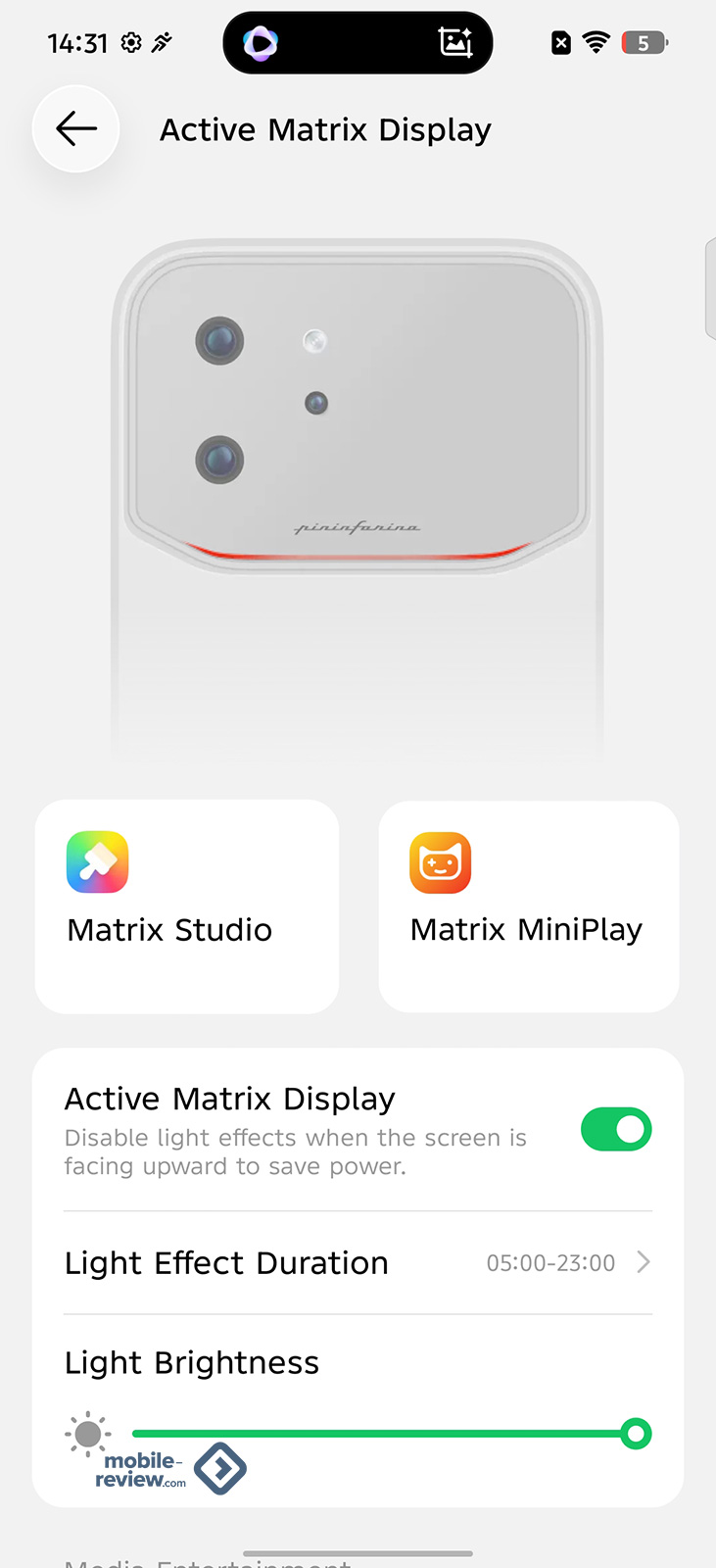Viewport: 716px width, 1568px height.
Task: Tap the Light Brightness slider
Action: [x=384, y=1434]
